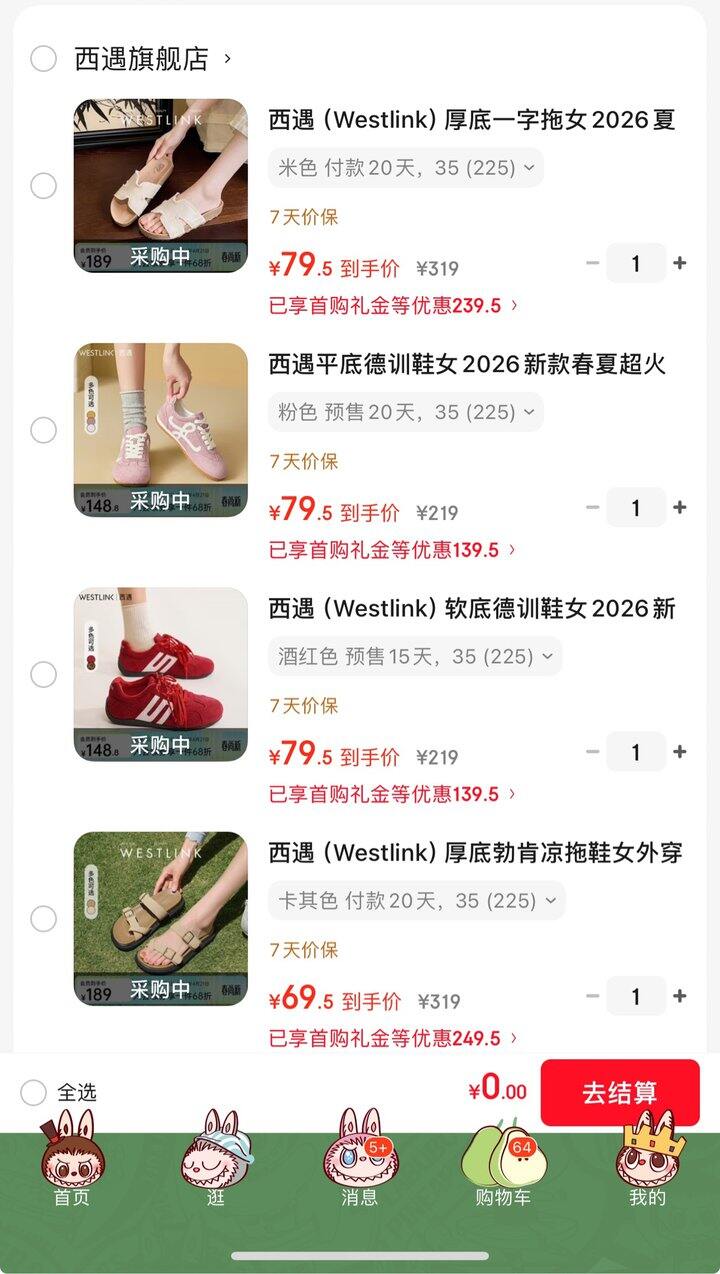The image size is (720, 1274).
Task: Increase quantity of 厚底一字拖 slippers
Action: [680, 263]
